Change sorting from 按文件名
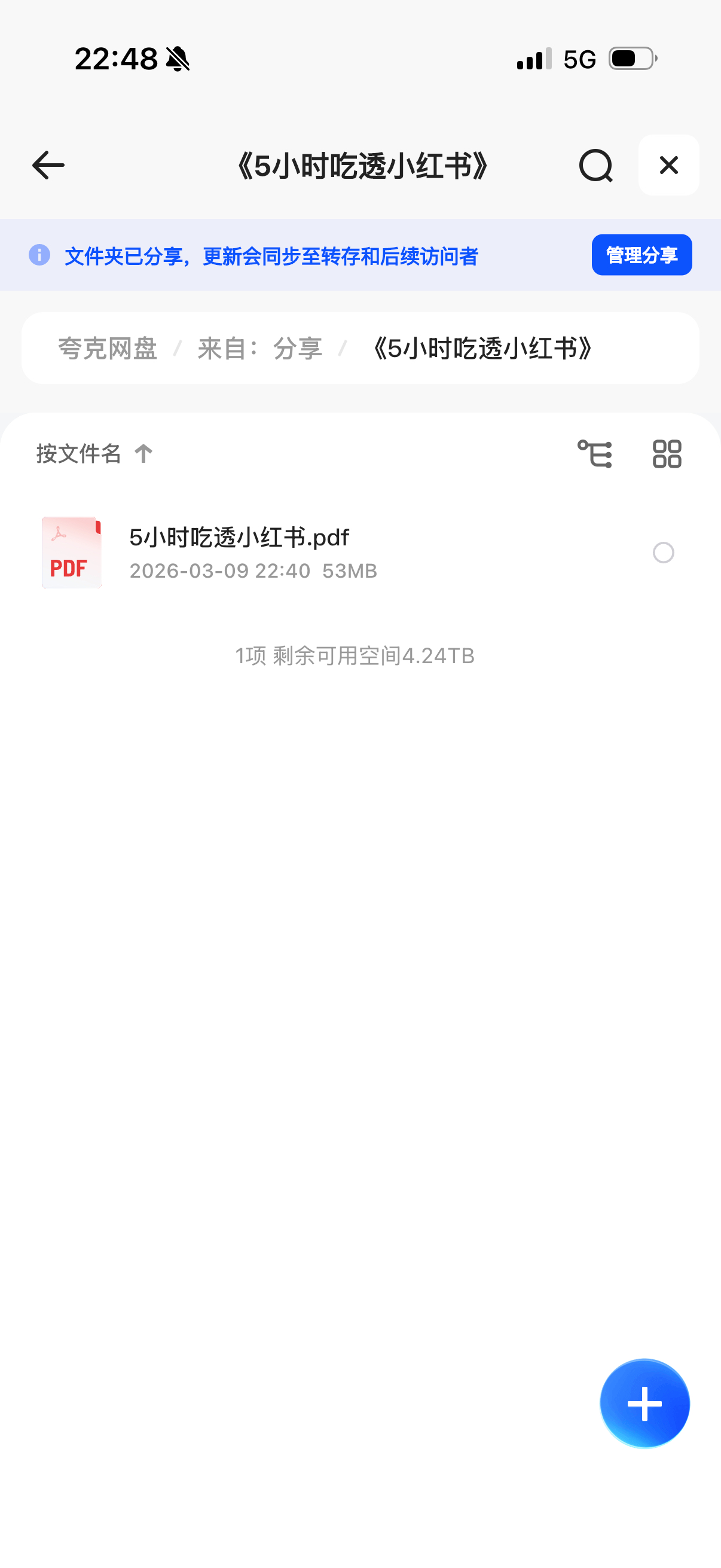721x1568 pixels. click(x=94, y=453)
